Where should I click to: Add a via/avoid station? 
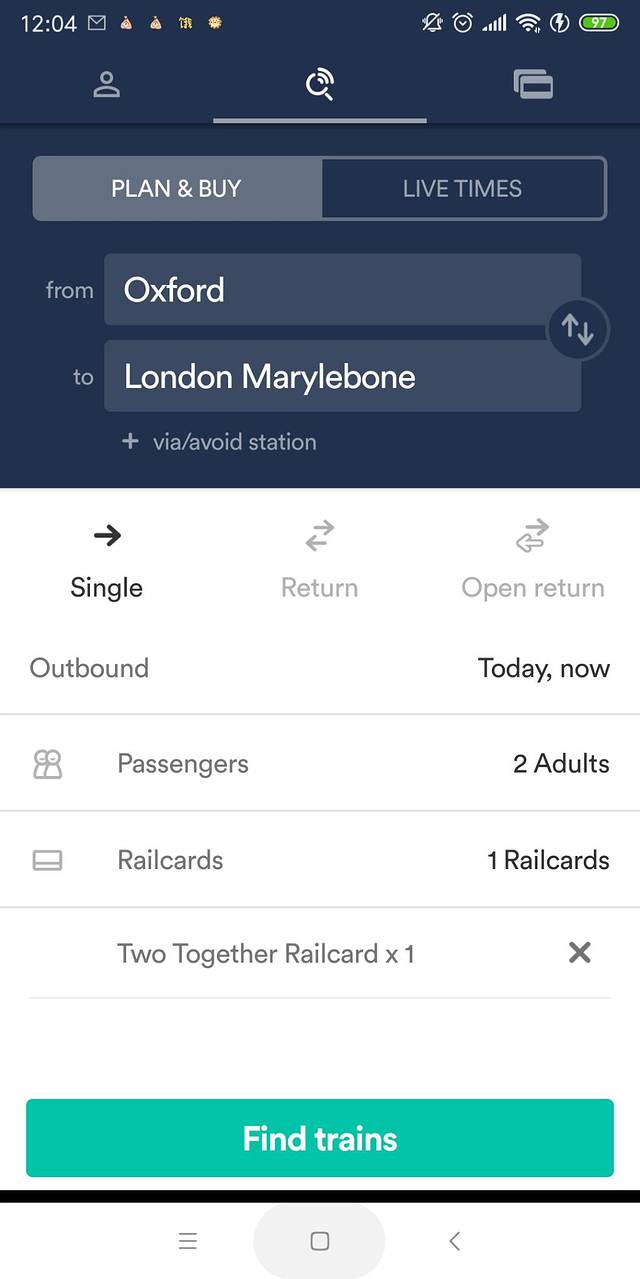[219, 442]
